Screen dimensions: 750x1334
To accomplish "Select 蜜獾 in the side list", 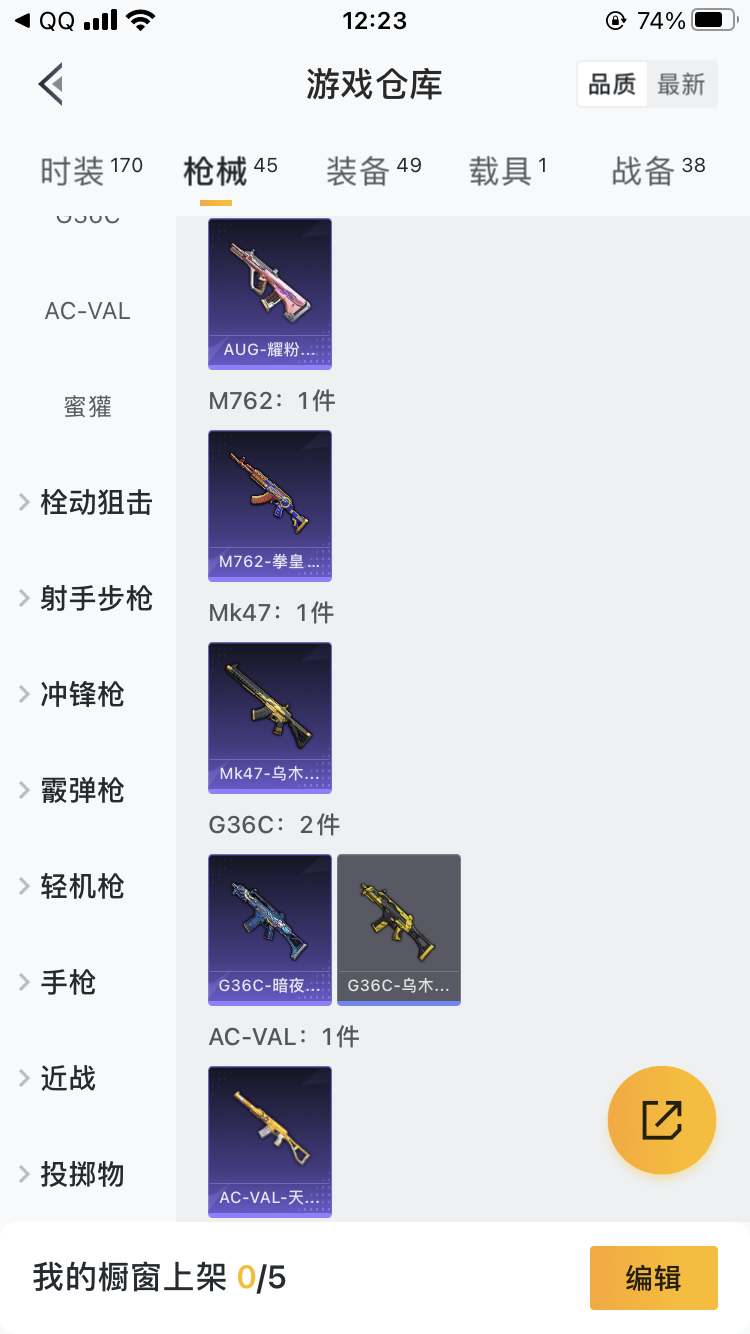I will coord(88,407).
